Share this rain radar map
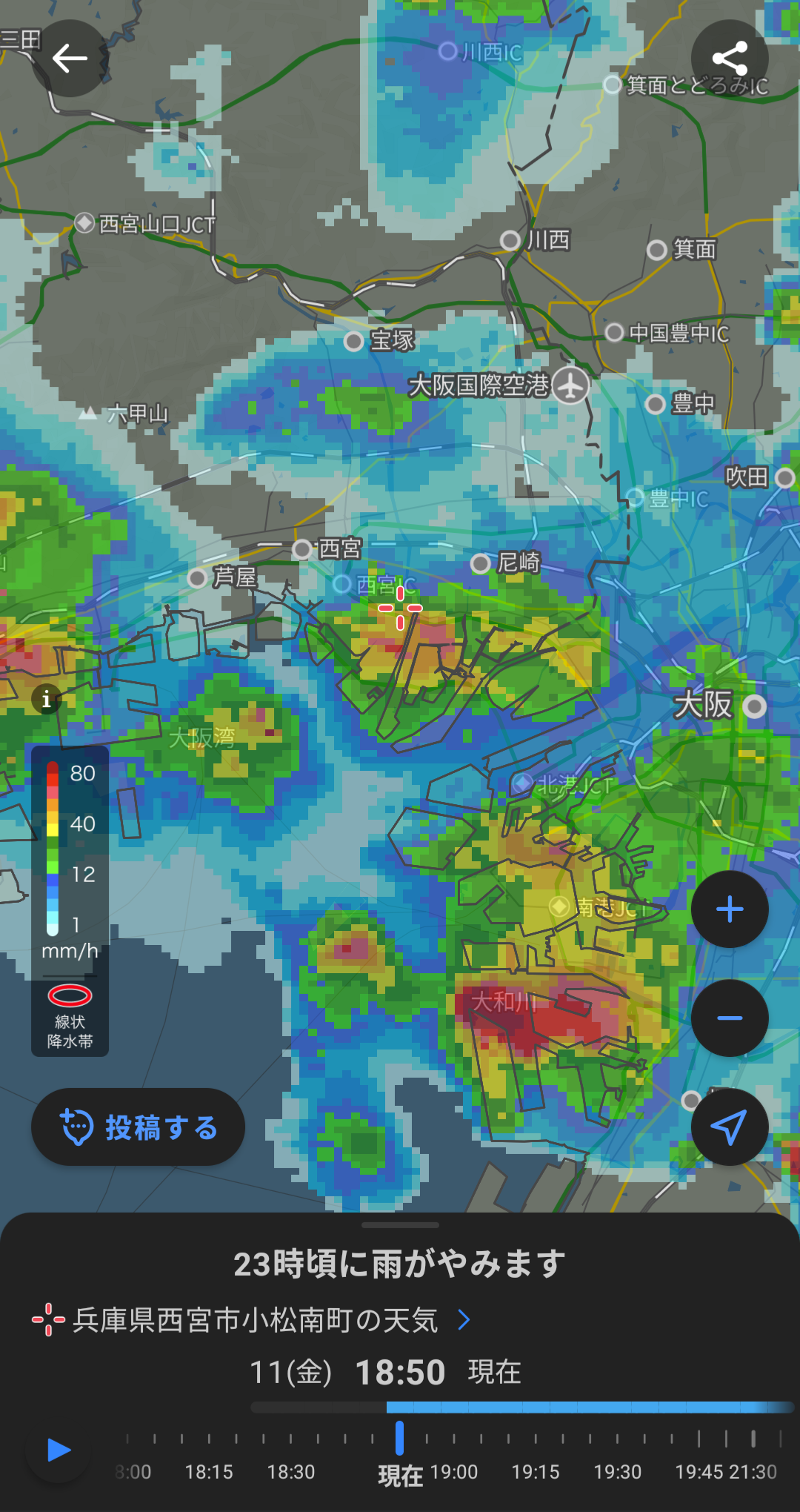The width and height of the screenshot is (800, 1512). tap(730, 59)
